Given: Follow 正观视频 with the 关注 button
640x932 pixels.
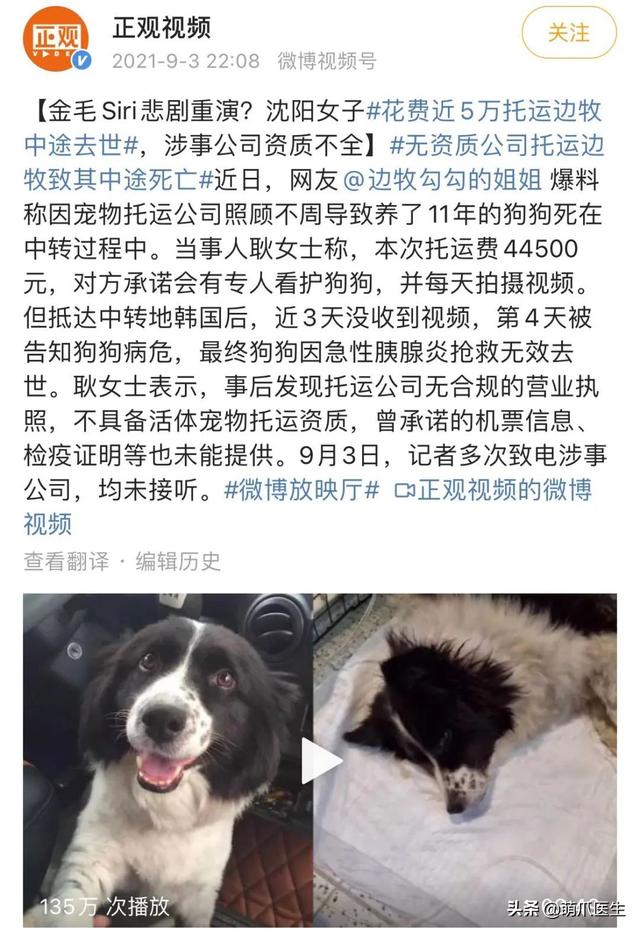Looking at the screenshot, I should point(570,33).
